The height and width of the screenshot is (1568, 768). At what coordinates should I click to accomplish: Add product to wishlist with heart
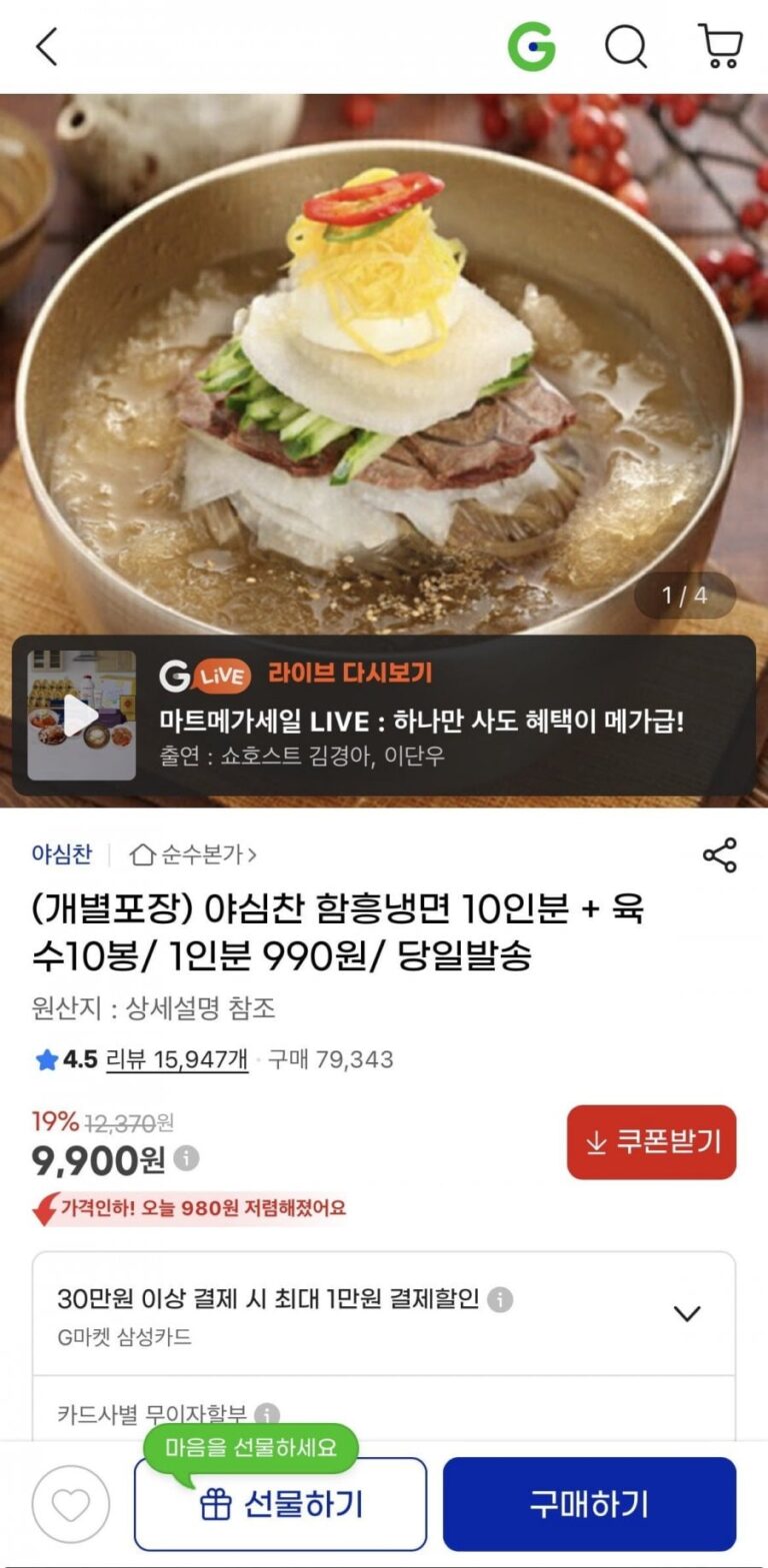[70, 1504]
